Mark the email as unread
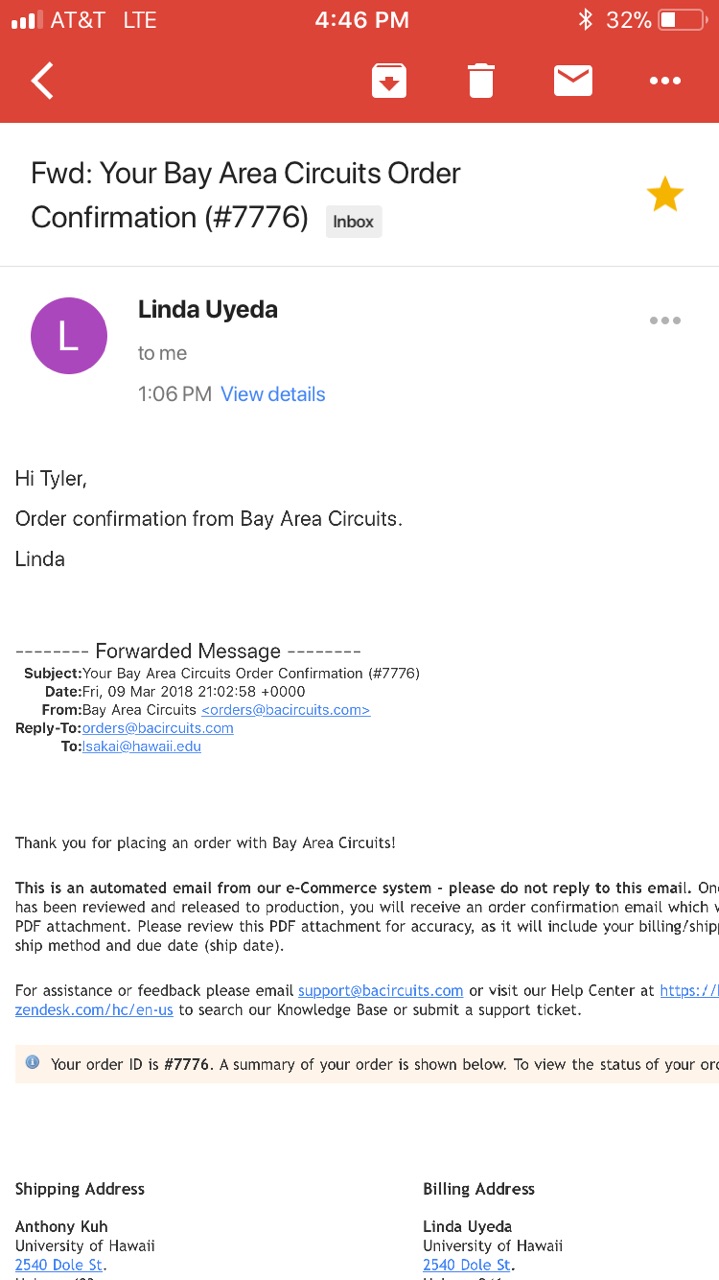The width and height of the screenshot is (719, 1280). tap(573, 80)
